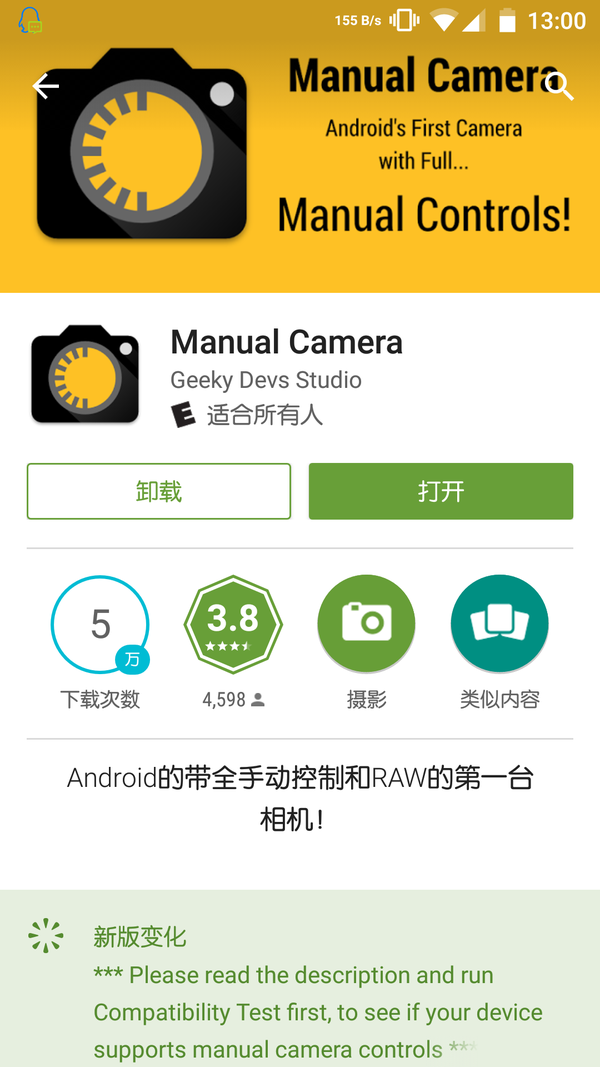Show 类似内容 similar apps
600x1067 pixels.
(x=499, y=624)
